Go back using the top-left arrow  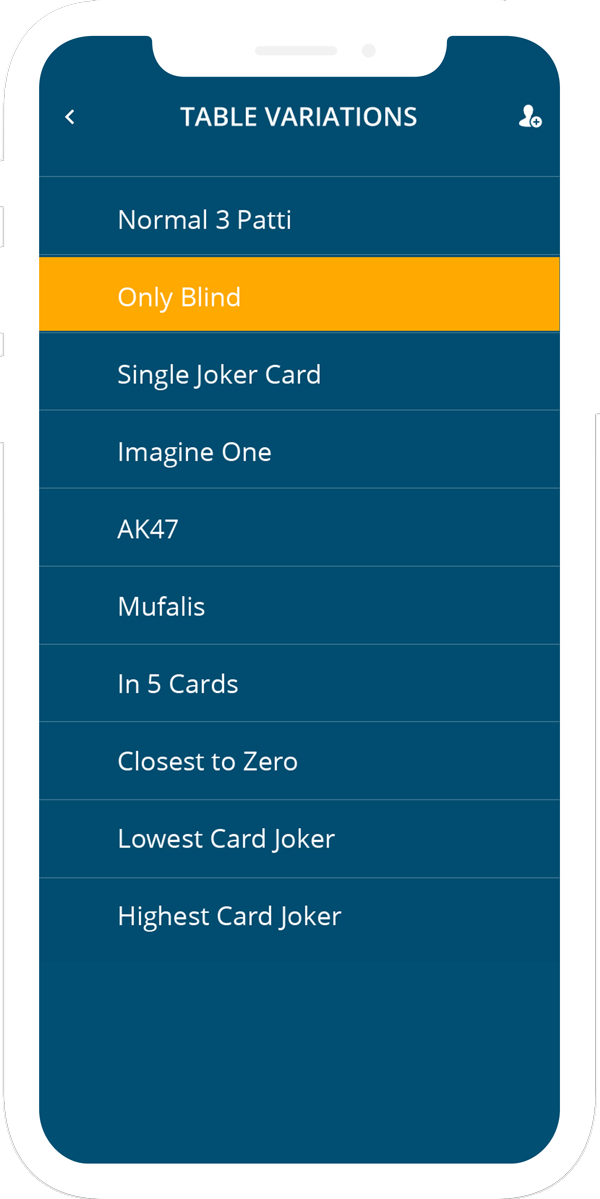(x=70, y=117)
